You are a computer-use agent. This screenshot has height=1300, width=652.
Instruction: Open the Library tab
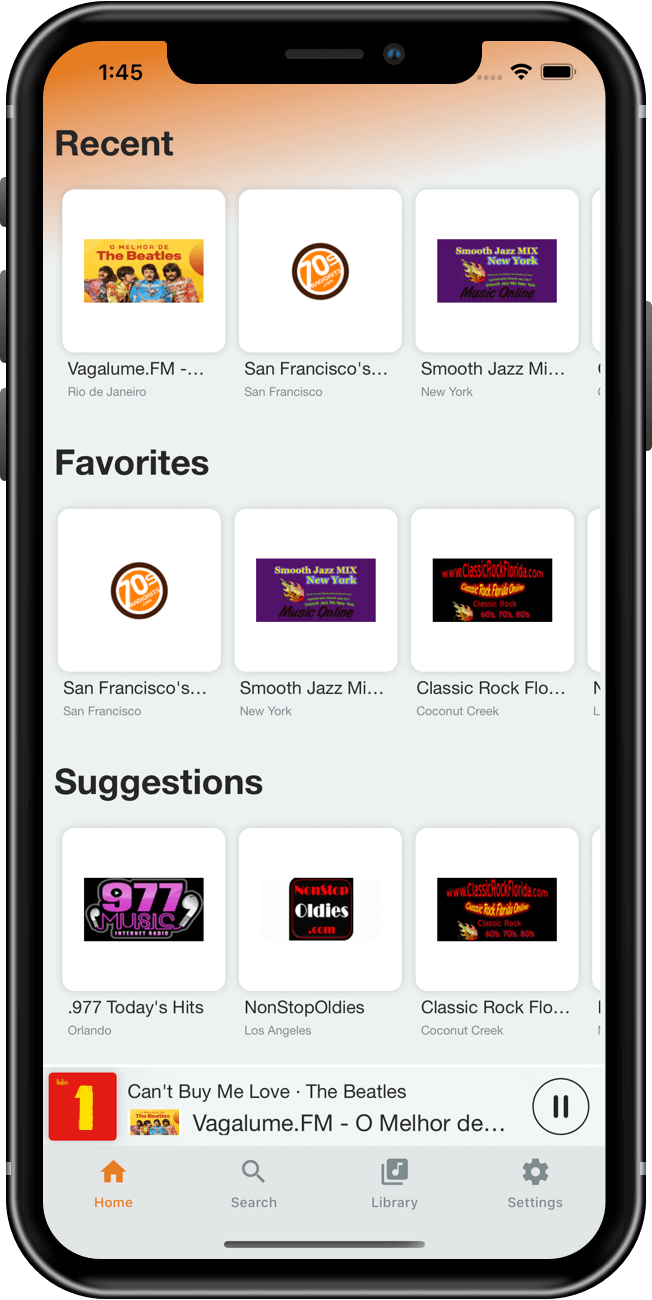(x=394, y=1184)
